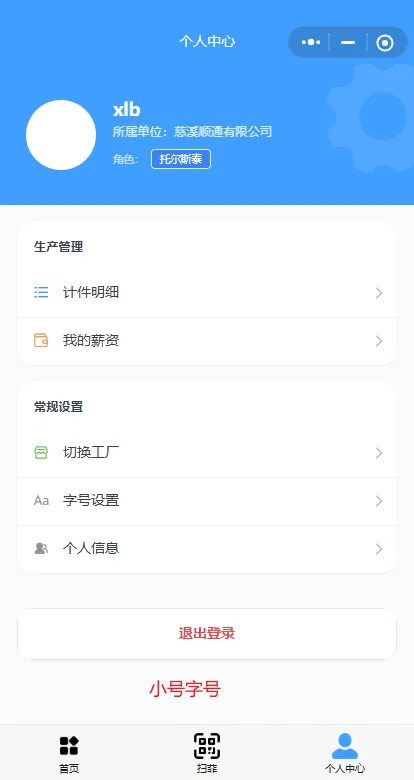Close the mini program with circle icon
414x780 pixels.
point(385,43)
